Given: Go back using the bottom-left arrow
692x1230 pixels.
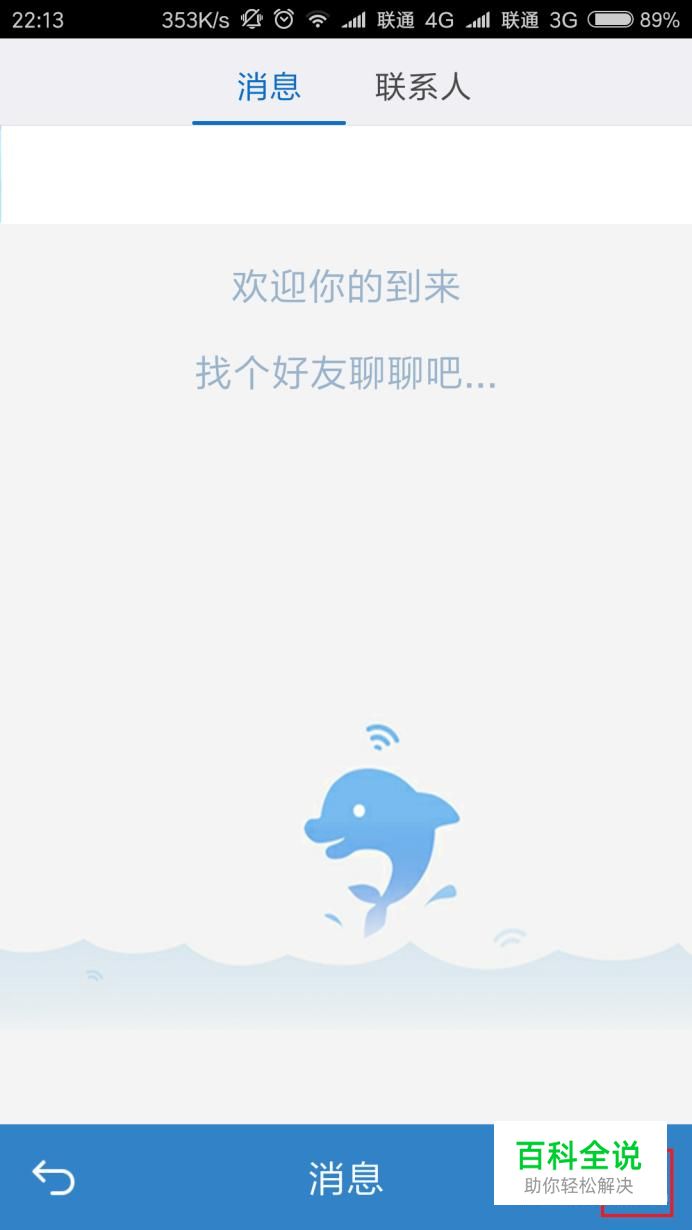Looking at the screenshot, I should (x=53, y=1177).
